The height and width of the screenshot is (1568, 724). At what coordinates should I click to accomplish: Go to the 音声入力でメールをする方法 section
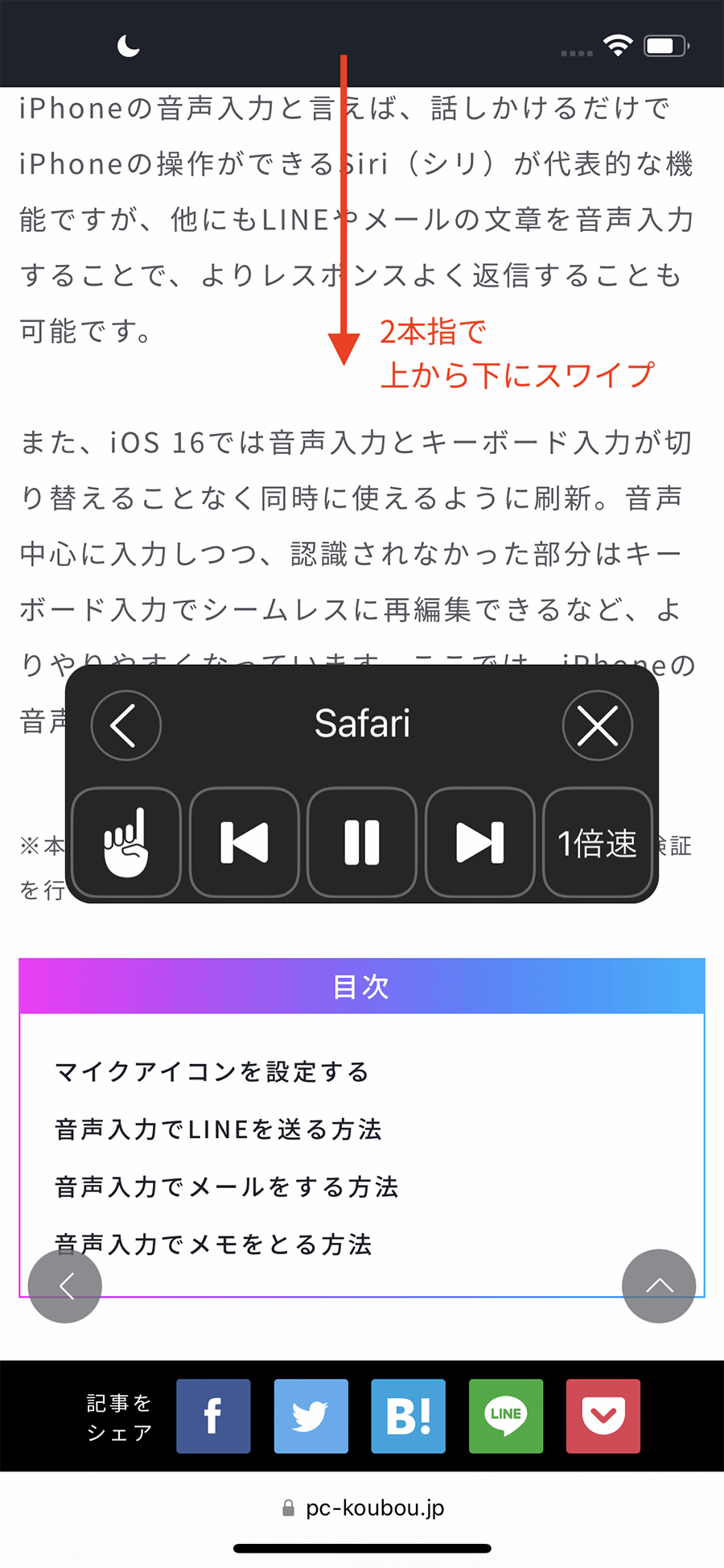click(226, 1186)
